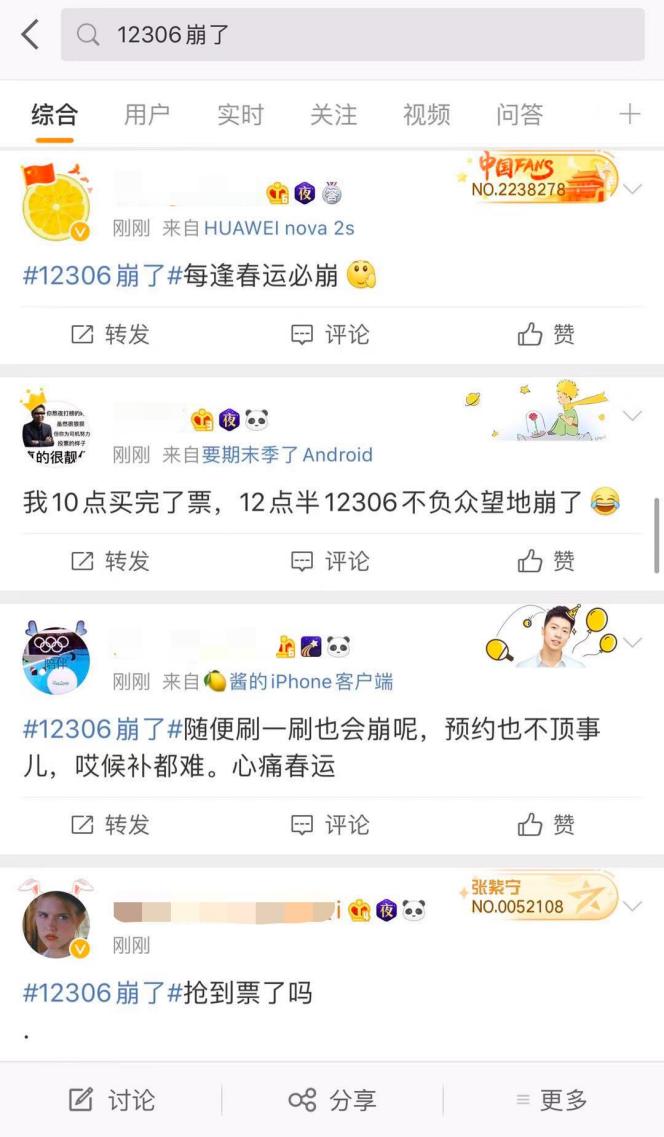Image resolution: width=664 pixels, height=1137 pixels.
Task: Open the 更多 menu at the bottom
Action: (x=552, y=1101)
